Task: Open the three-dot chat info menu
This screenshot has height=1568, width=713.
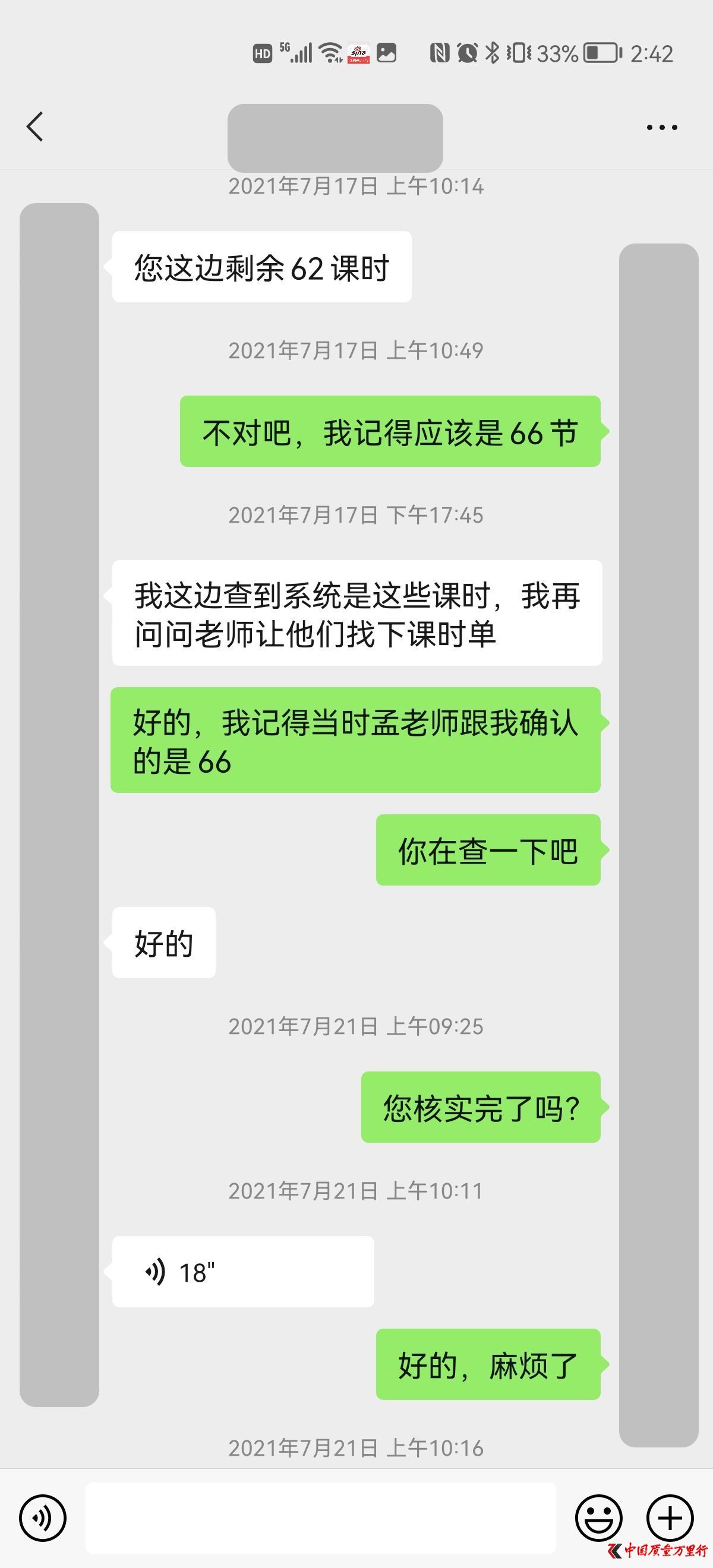Action: pos(662,127)
